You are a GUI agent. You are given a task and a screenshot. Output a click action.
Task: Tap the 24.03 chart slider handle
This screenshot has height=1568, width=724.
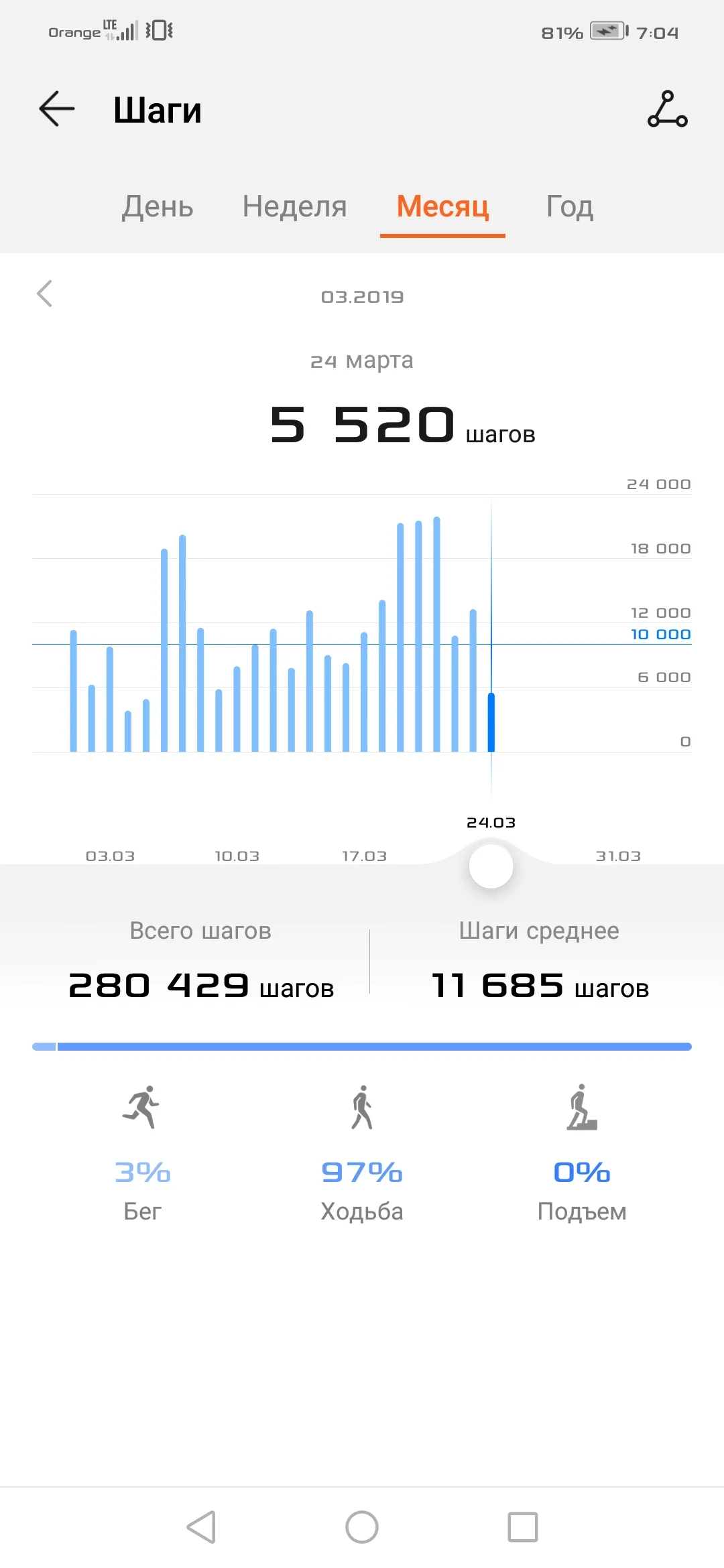[491, 866]
